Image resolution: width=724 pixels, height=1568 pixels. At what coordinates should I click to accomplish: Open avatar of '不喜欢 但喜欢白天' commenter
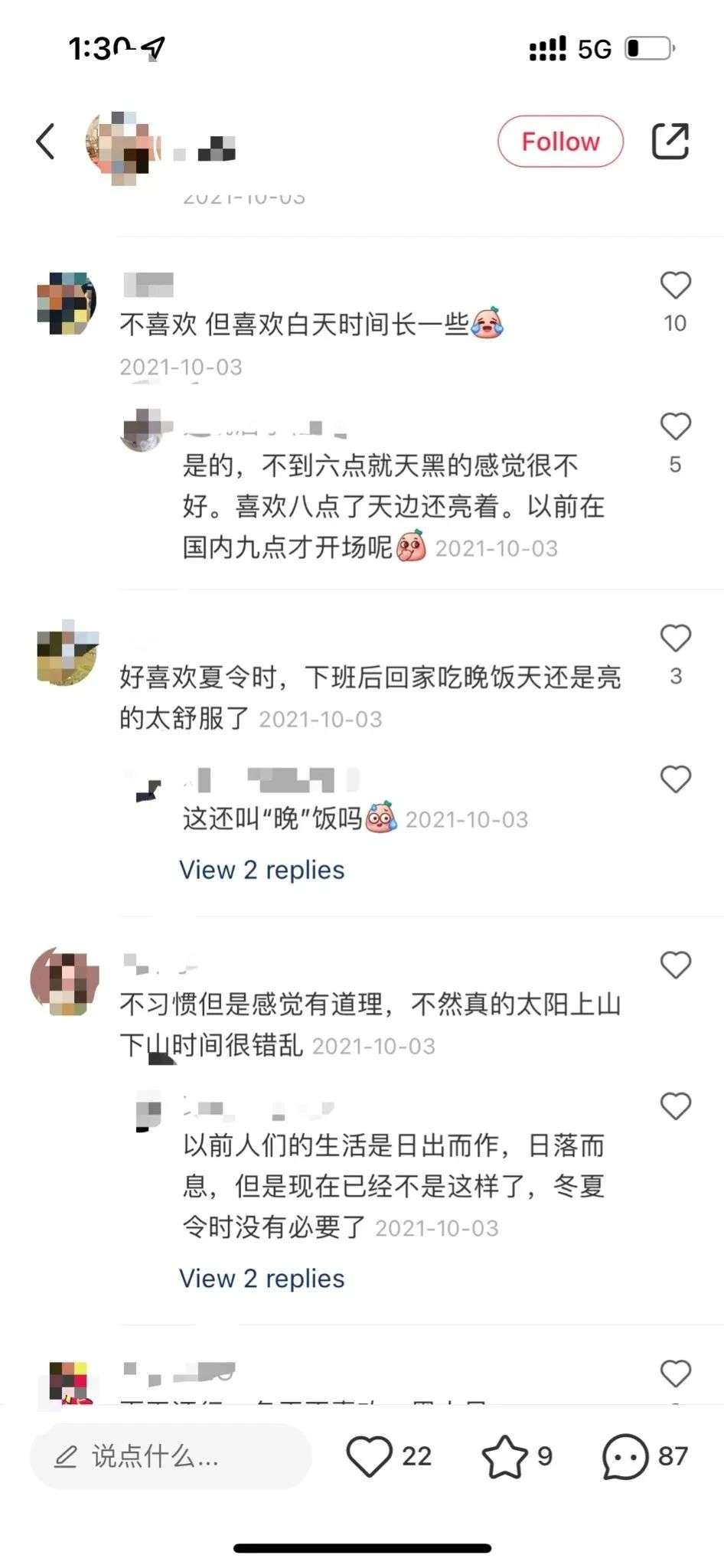pos(67,303)
